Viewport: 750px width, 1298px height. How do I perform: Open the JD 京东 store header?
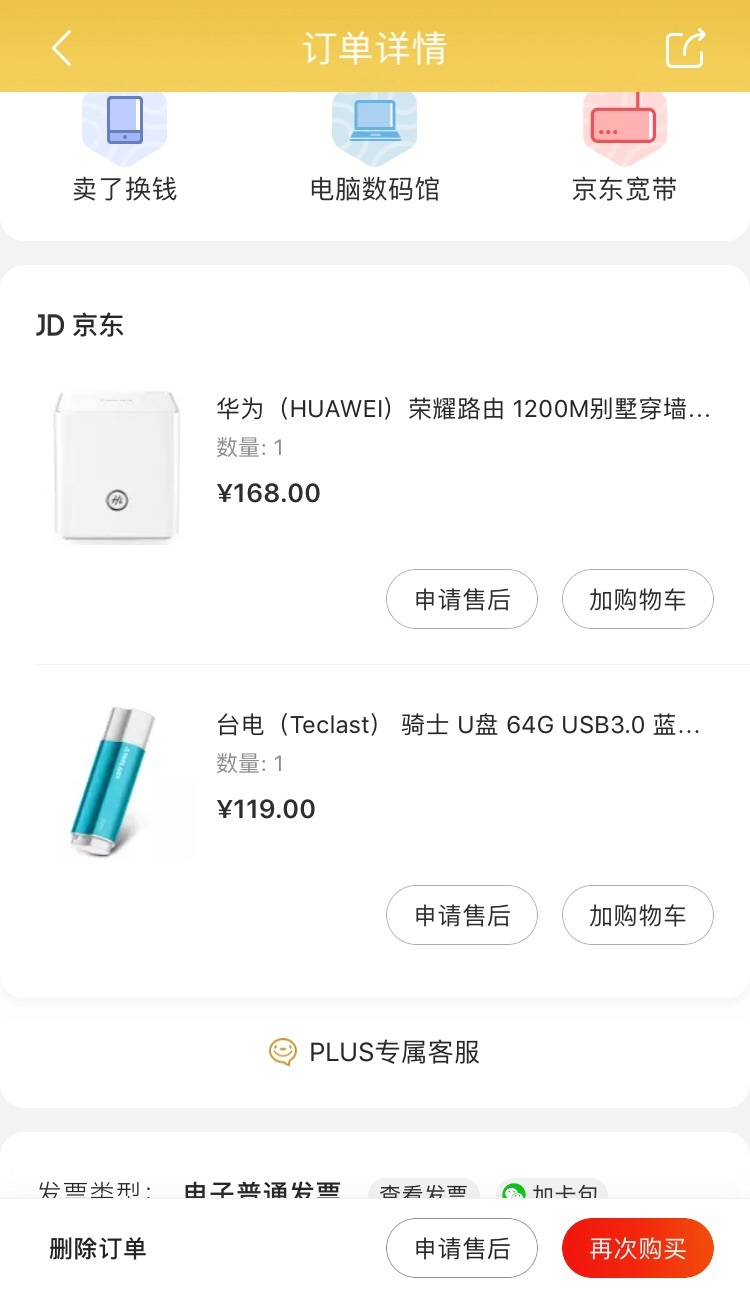click(x=80, y=325)
